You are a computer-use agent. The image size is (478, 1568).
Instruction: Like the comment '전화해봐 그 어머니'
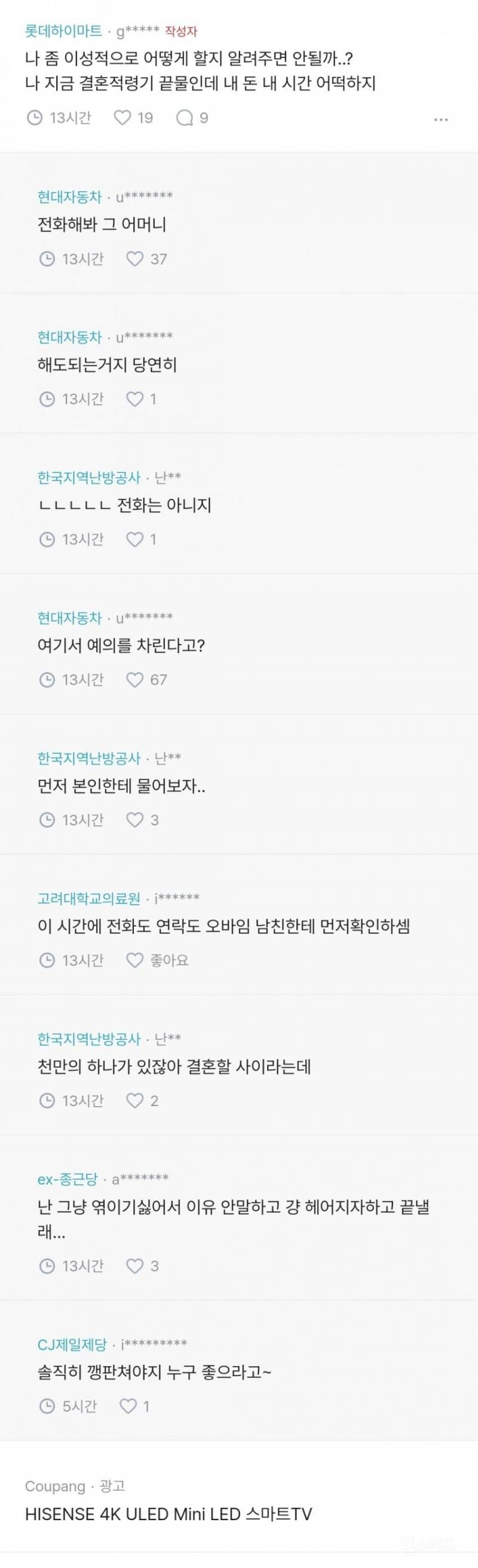coord(134,259)
